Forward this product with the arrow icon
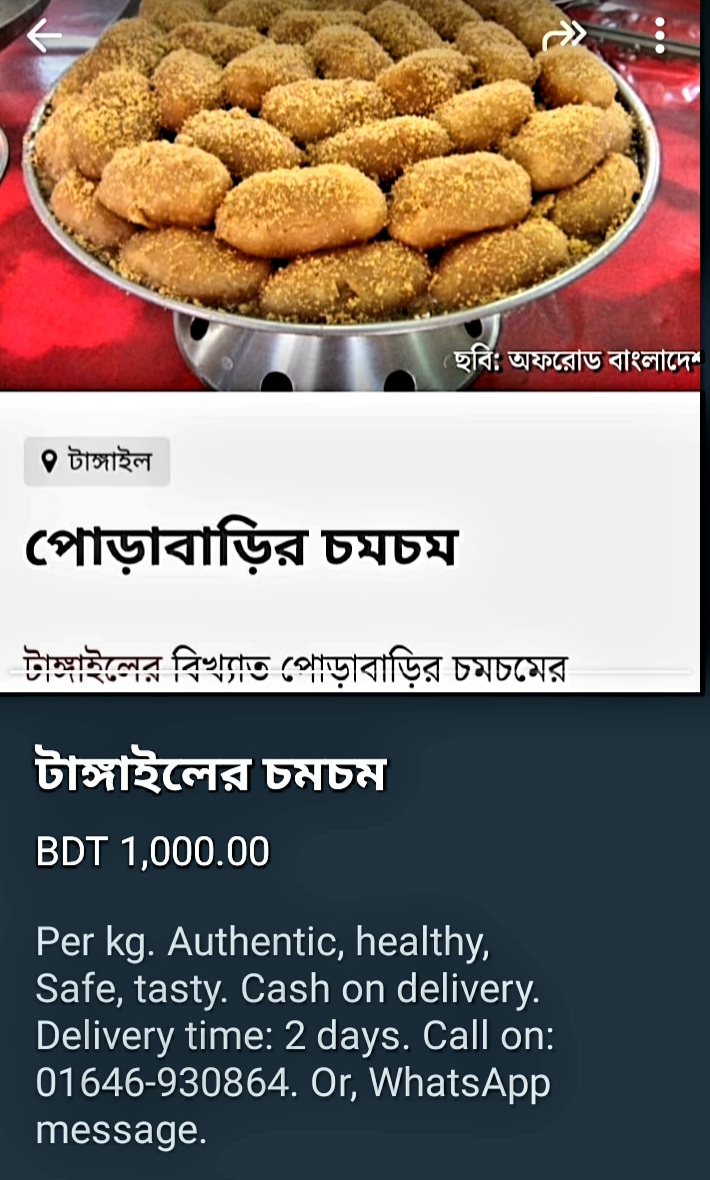 click(x=565, y=36)
